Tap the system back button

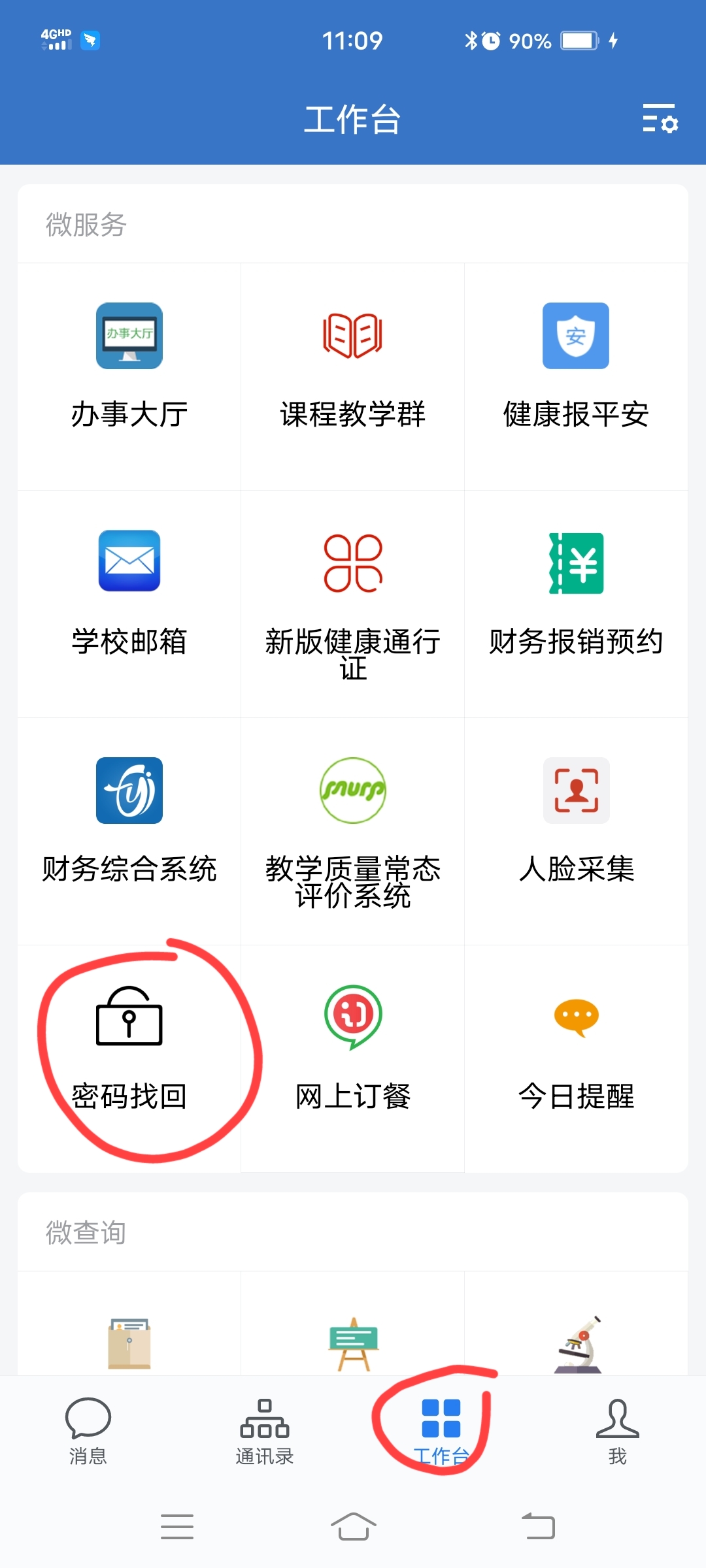point(538,1527)
